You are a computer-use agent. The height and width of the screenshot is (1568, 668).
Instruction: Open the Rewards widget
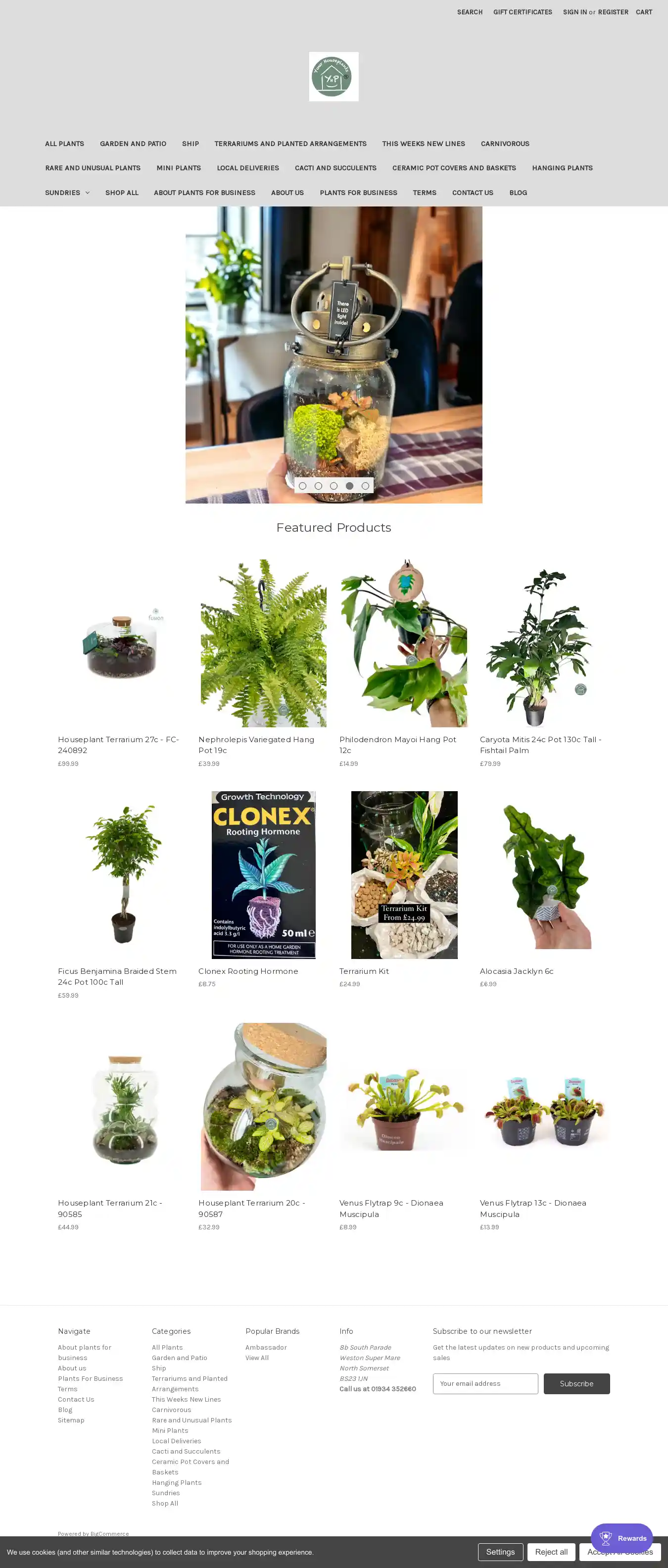point(621,1538)
